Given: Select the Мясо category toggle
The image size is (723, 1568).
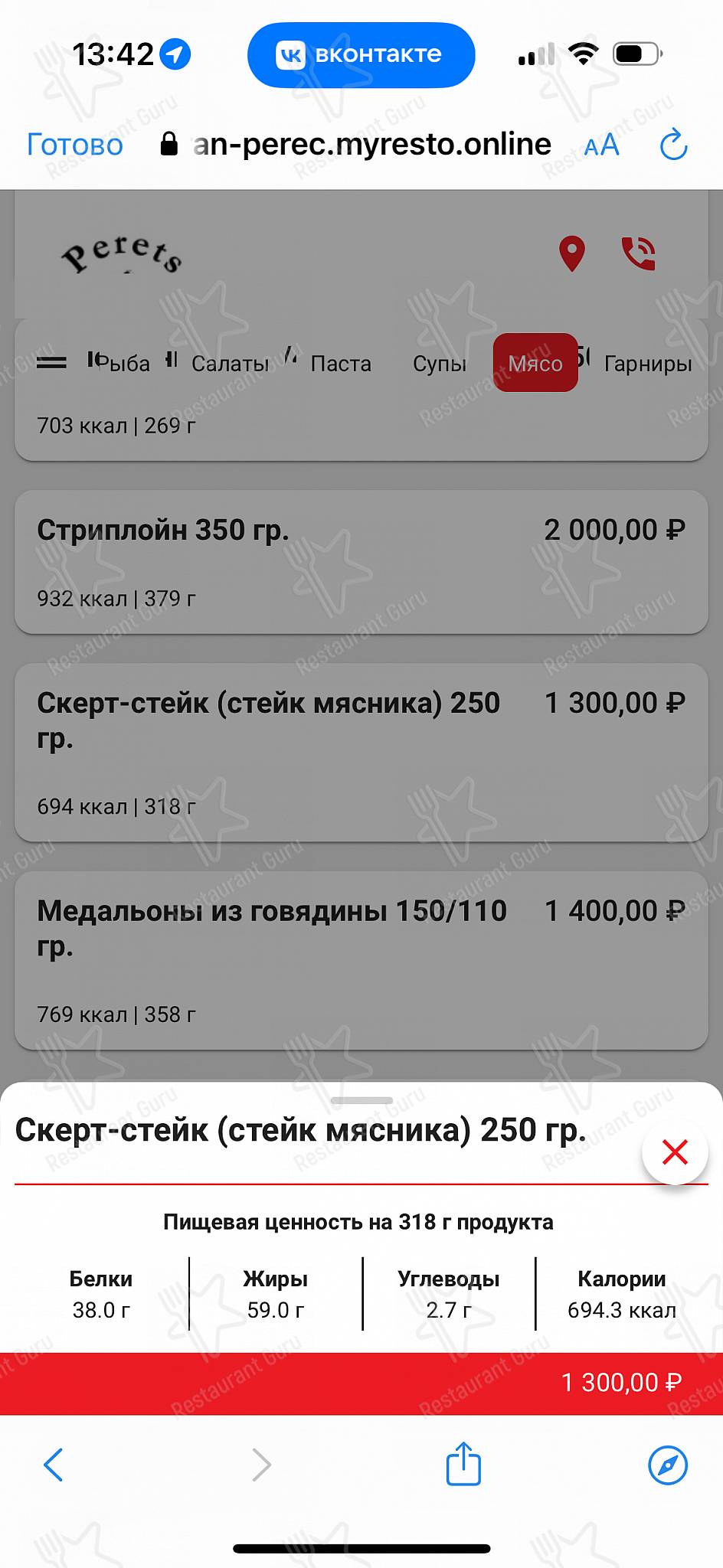Looking at the screenshot, I should coord(535,363).
